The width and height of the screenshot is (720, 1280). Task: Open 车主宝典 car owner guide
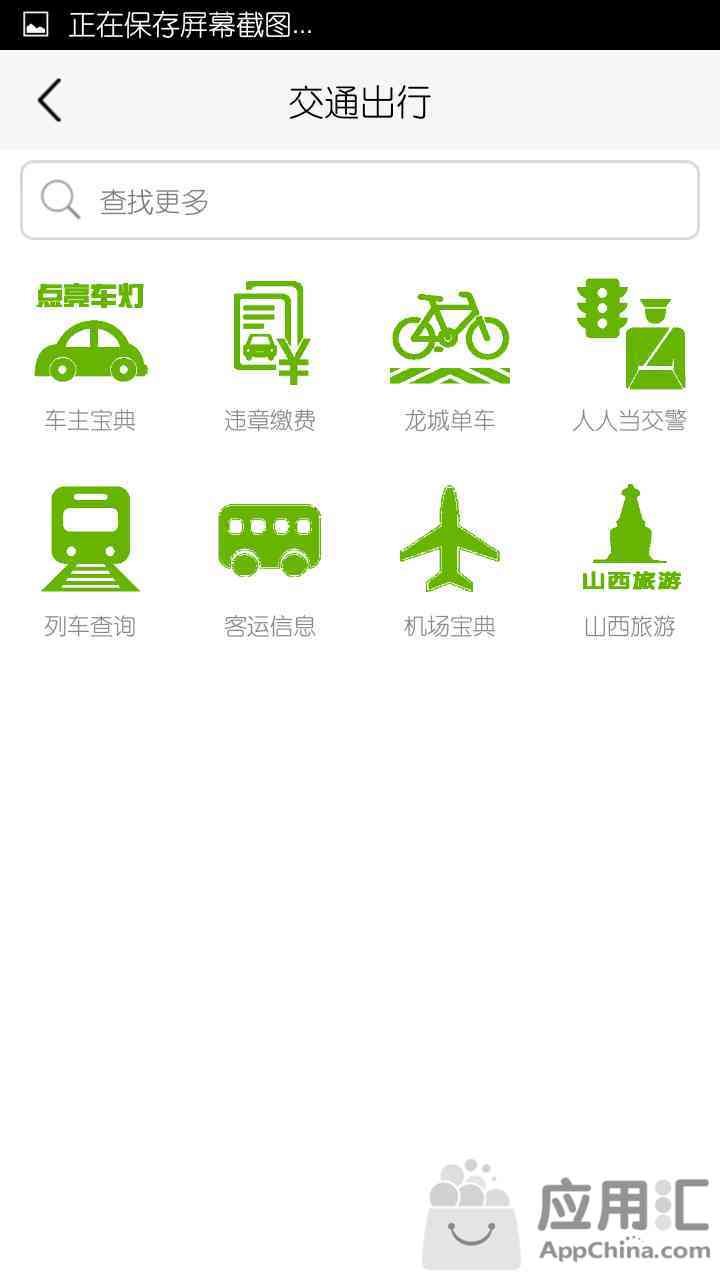(x=90, y=357)
